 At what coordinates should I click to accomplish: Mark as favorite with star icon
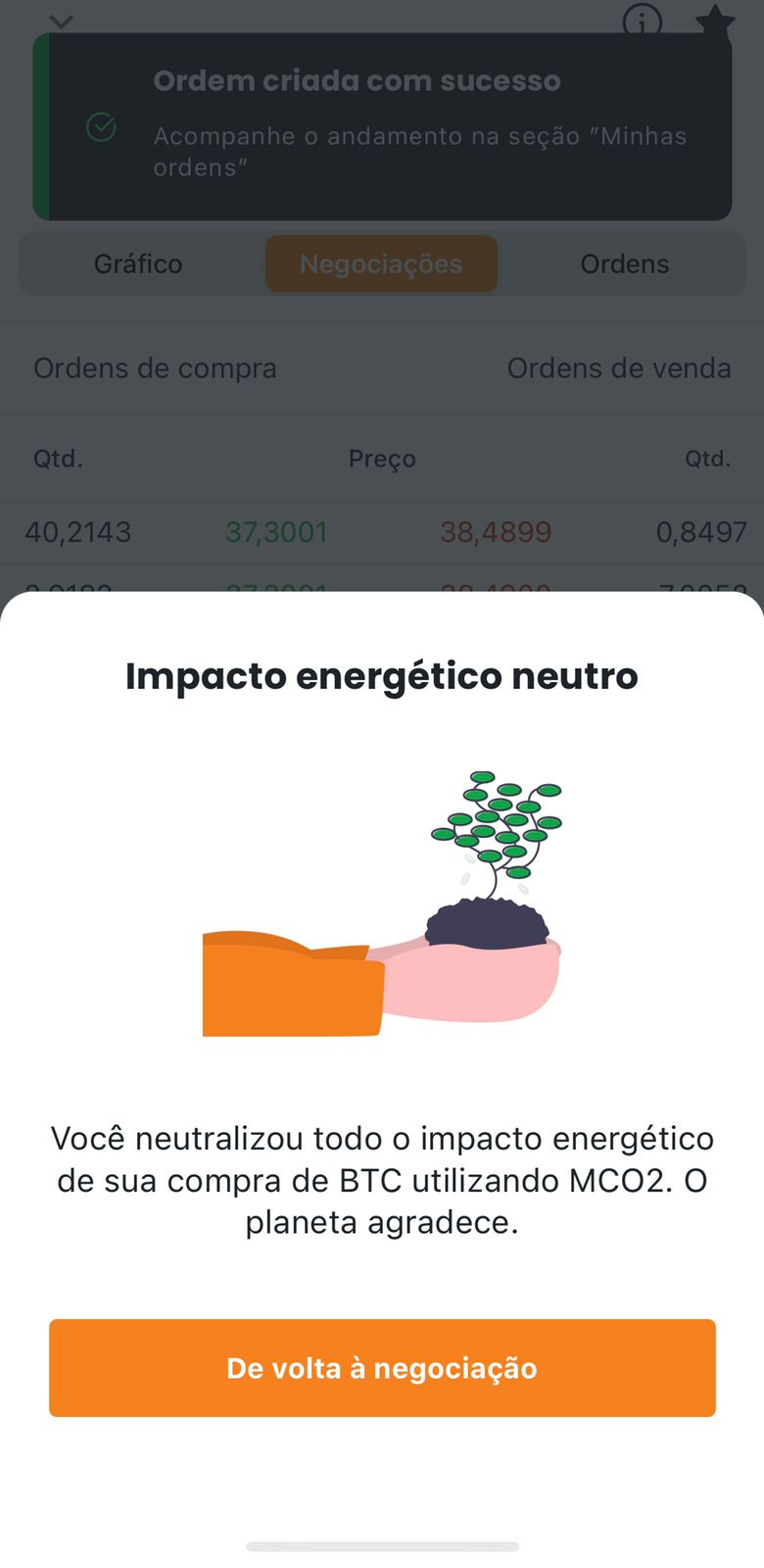point(715,20)
